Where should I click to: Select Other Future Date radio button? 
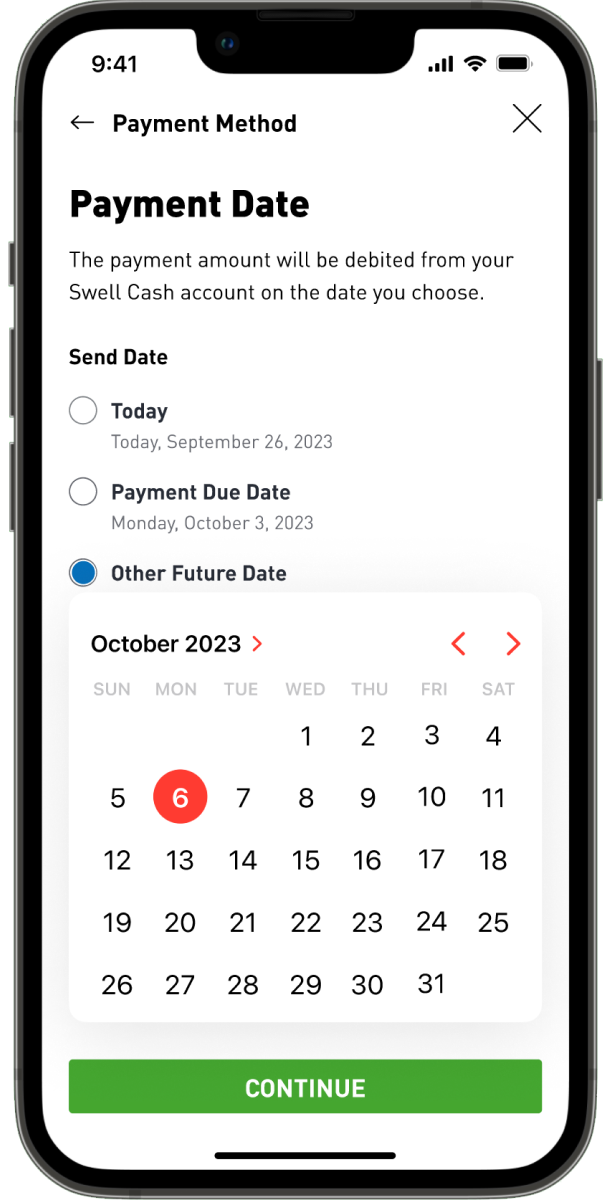(x=83, y=573)
